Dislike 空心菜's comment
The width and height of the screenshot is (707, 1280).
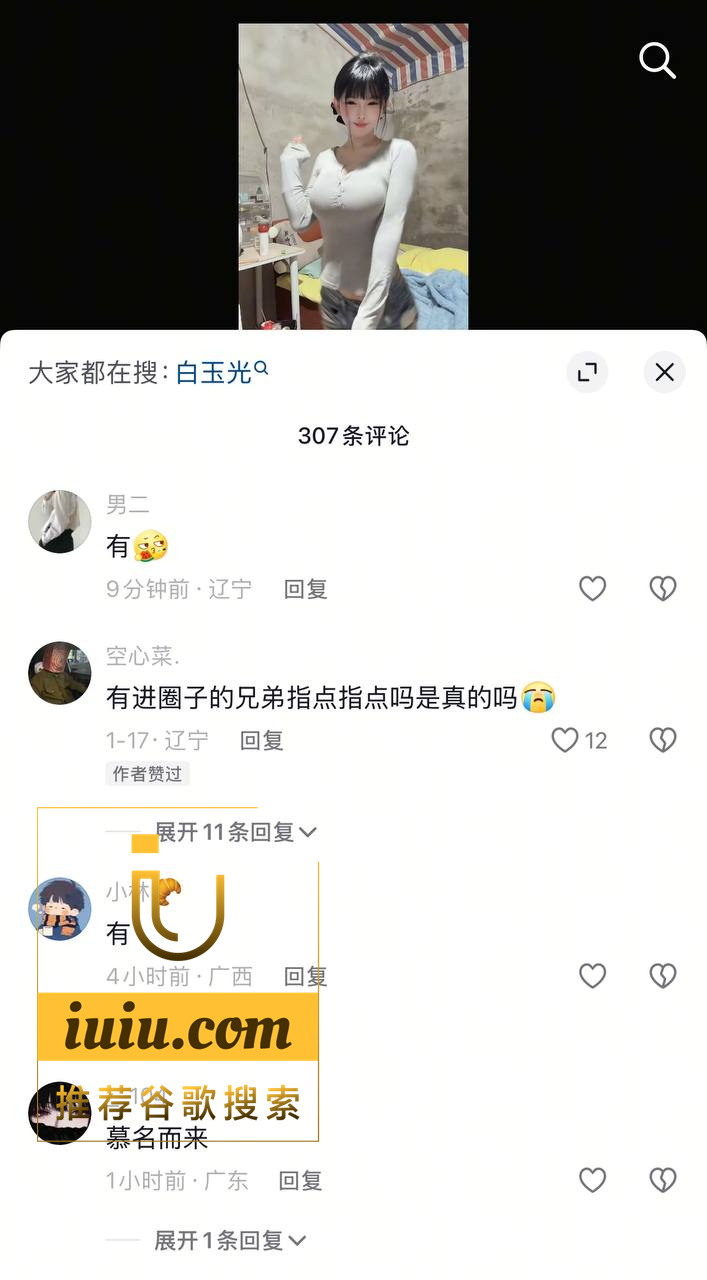pyautogui.click(x=663, y=740)
